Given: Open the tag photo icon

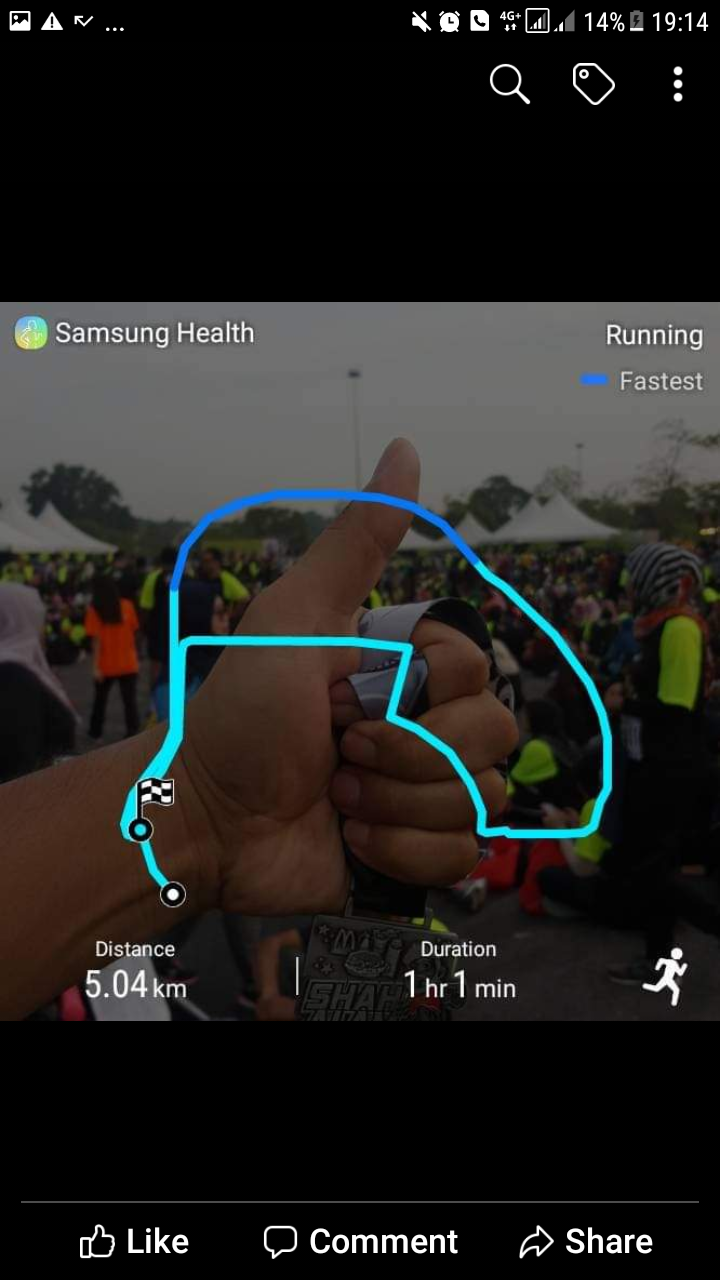Looking at the screenshot, I should click(593, 84).
